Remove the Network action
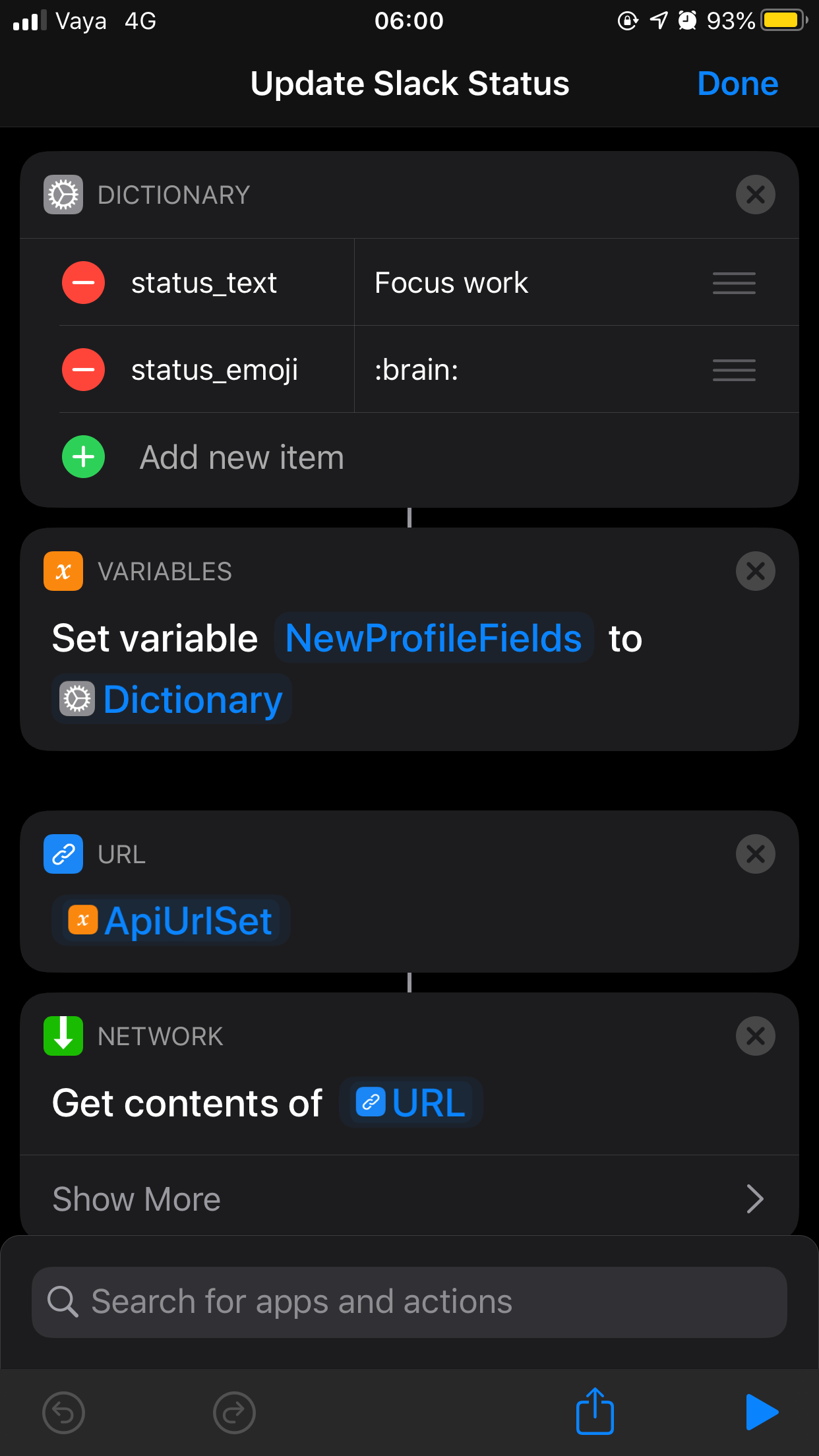Viewport: 819px width, 1456px height. coord(755,1037)
